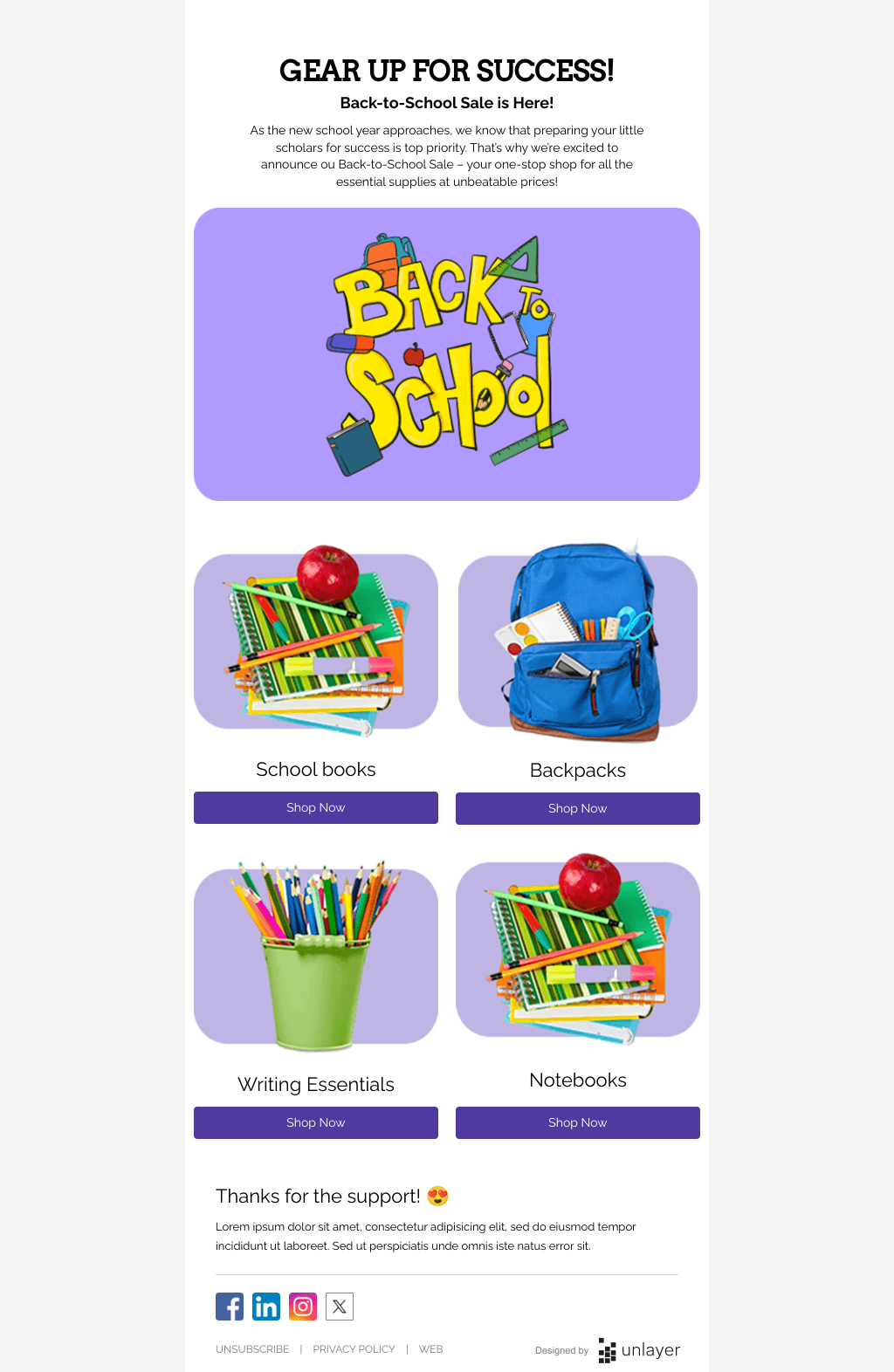Select the X (Twitter) icon
Screen dimensions: 894x1372
pos(340,1307)
